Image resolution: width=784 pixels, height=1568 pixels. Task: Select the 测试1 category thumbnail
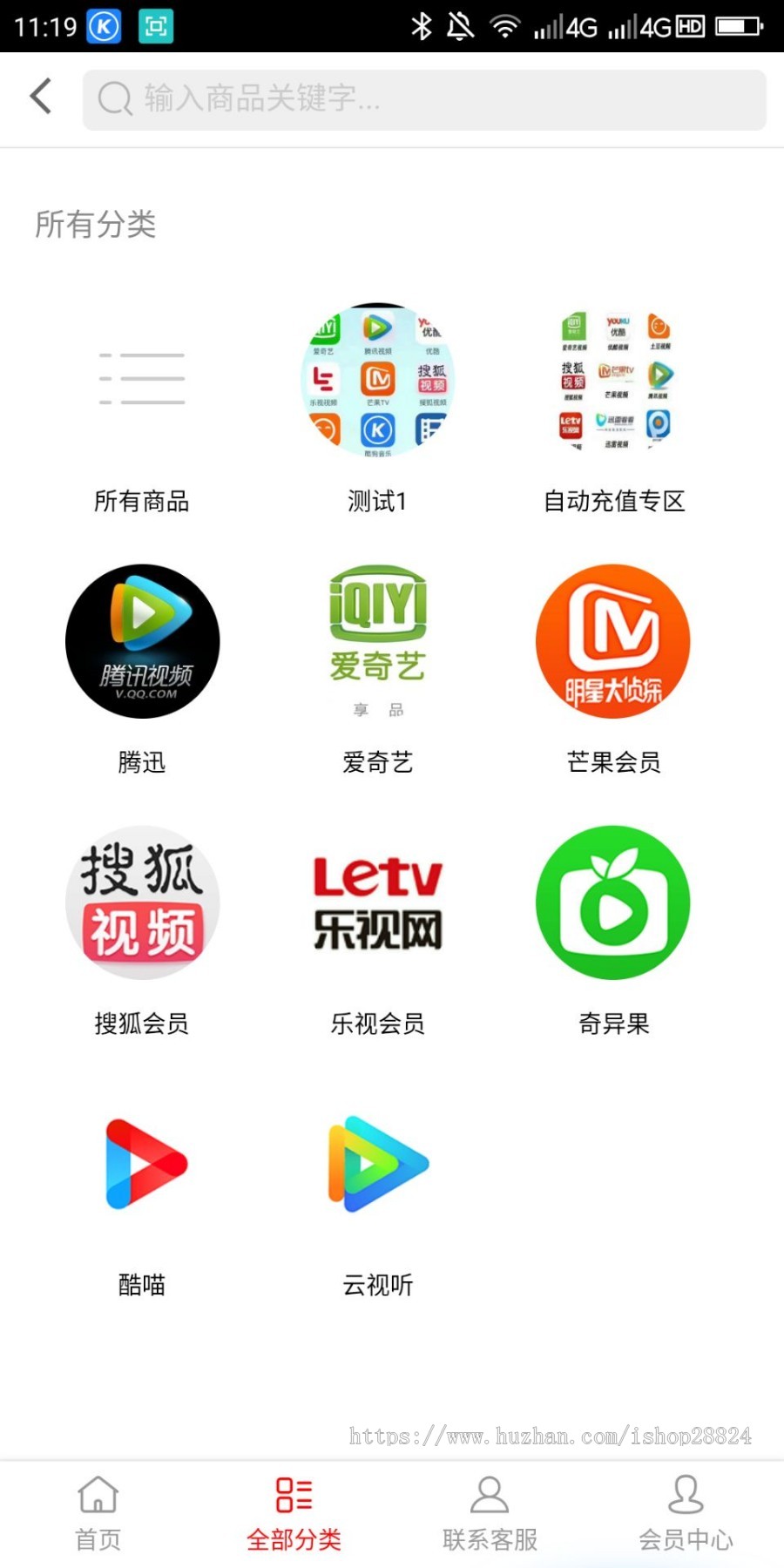377,379
